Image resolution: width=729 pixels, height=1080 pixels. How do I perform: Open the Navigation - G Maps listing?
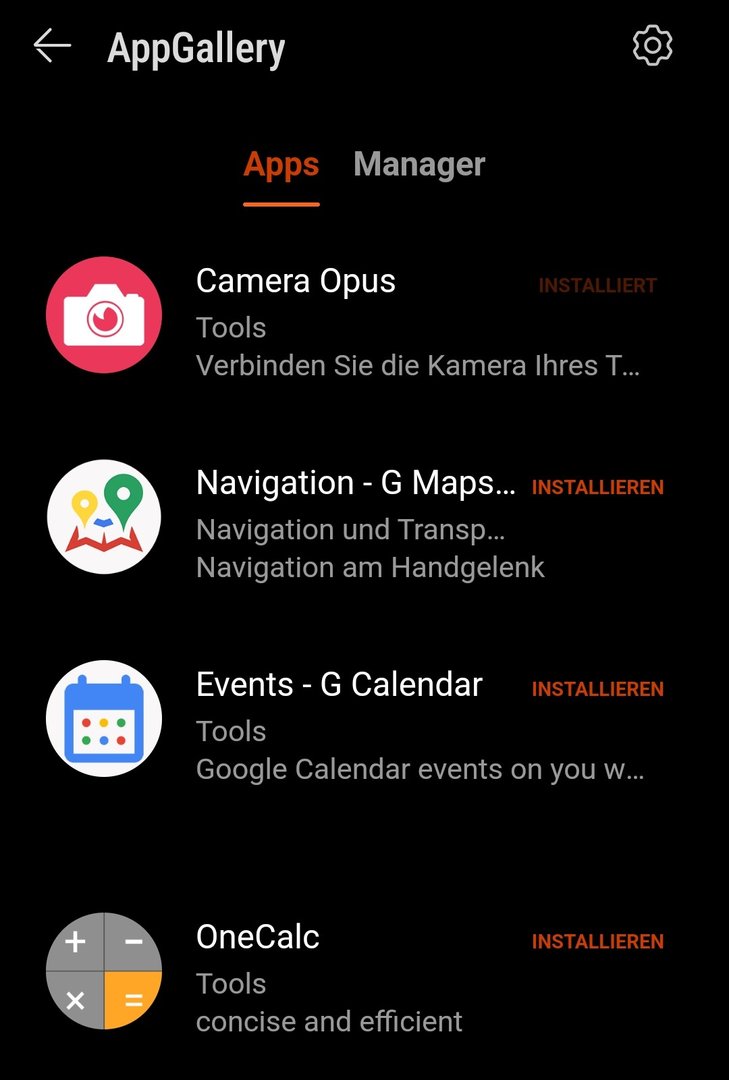[355, 484]
